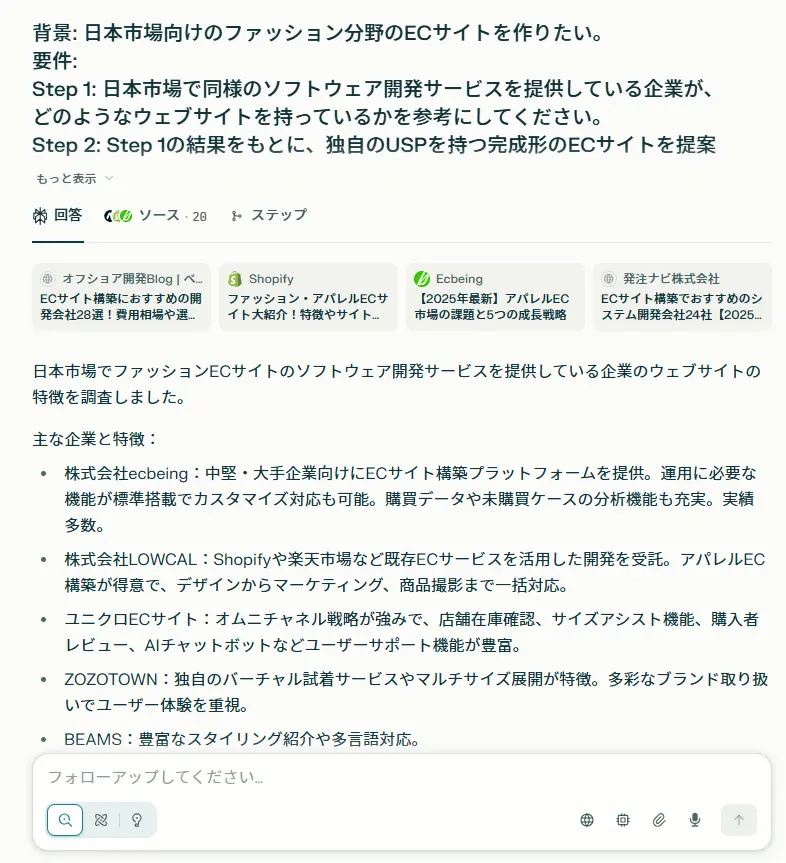The height and width of the screenshot is (863, 786).
Task: Open the globe source selection
Action: 587,820
